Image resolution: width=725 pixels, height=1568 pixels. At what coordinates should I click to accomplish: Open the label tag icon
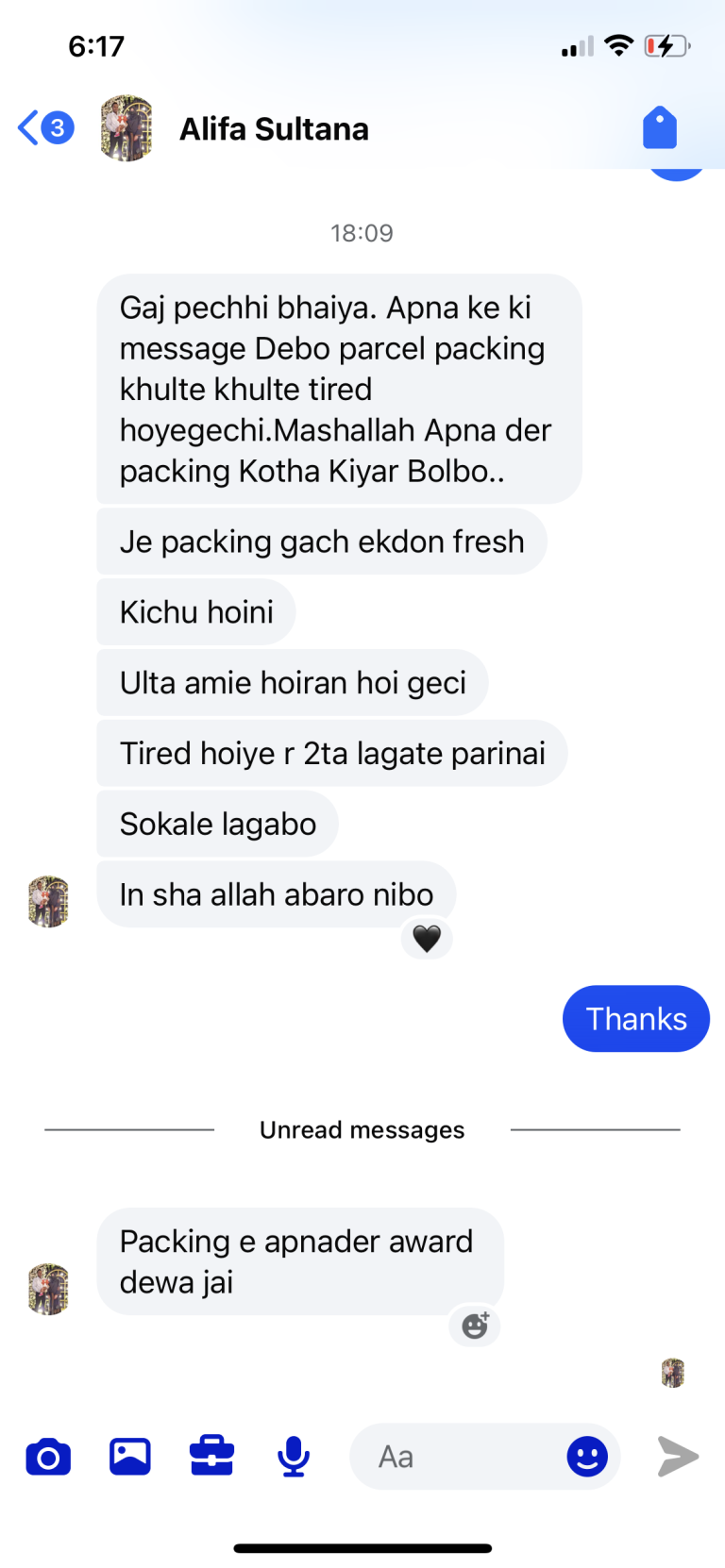coord(660,127)
